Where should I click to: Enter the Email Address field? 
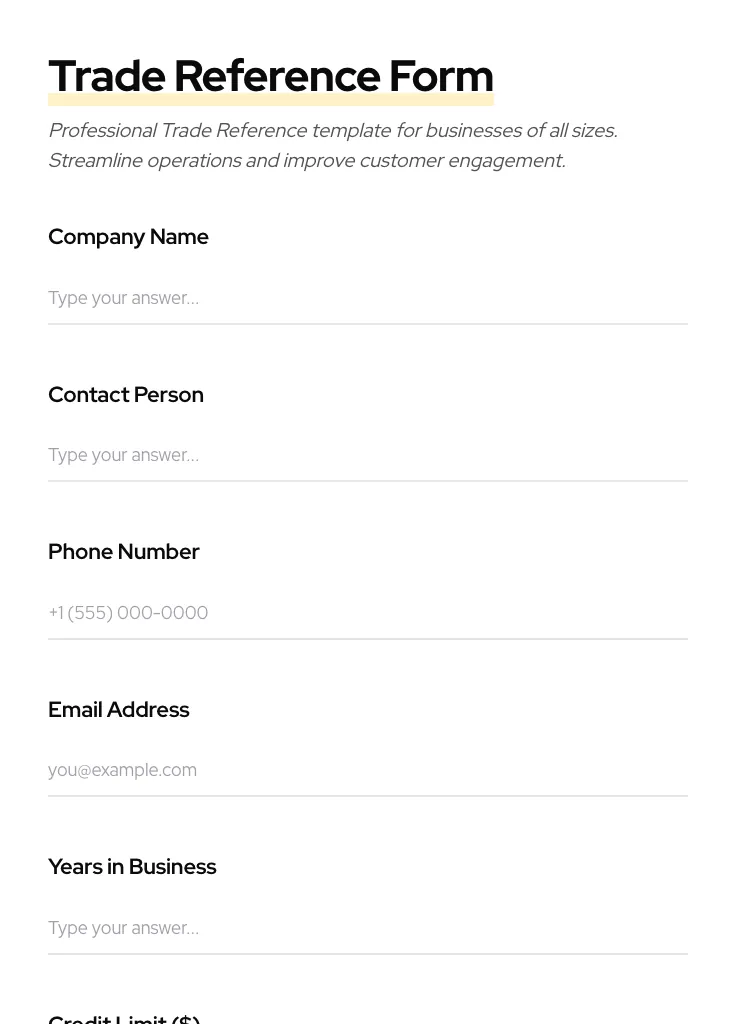pos(367,770)
